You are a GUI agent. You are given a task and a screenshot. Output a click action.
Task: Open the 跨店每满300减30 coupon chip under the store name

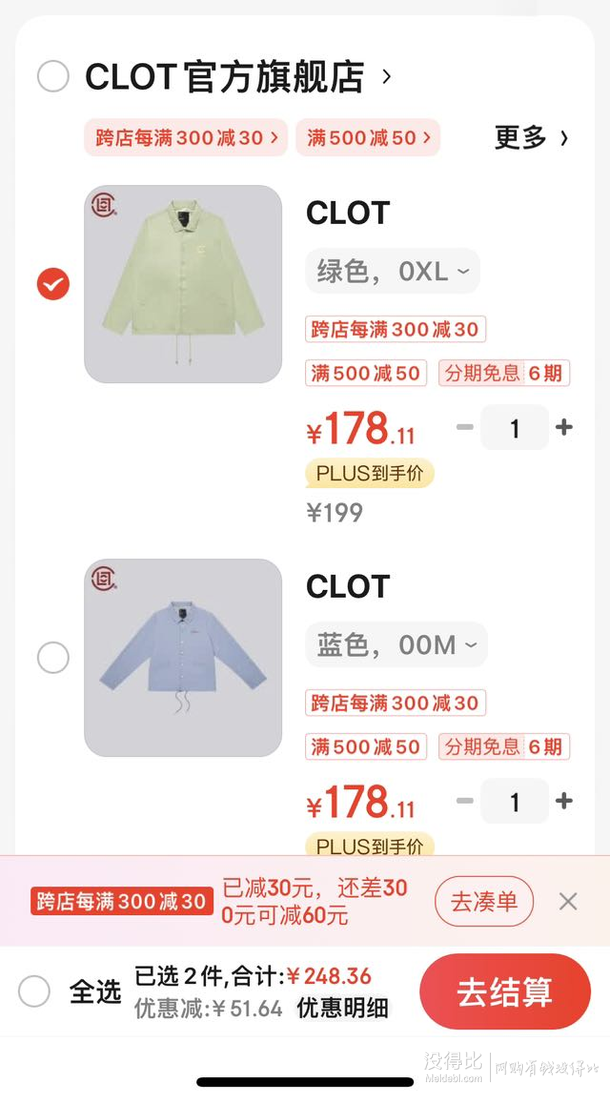click(x=186, y=138)
